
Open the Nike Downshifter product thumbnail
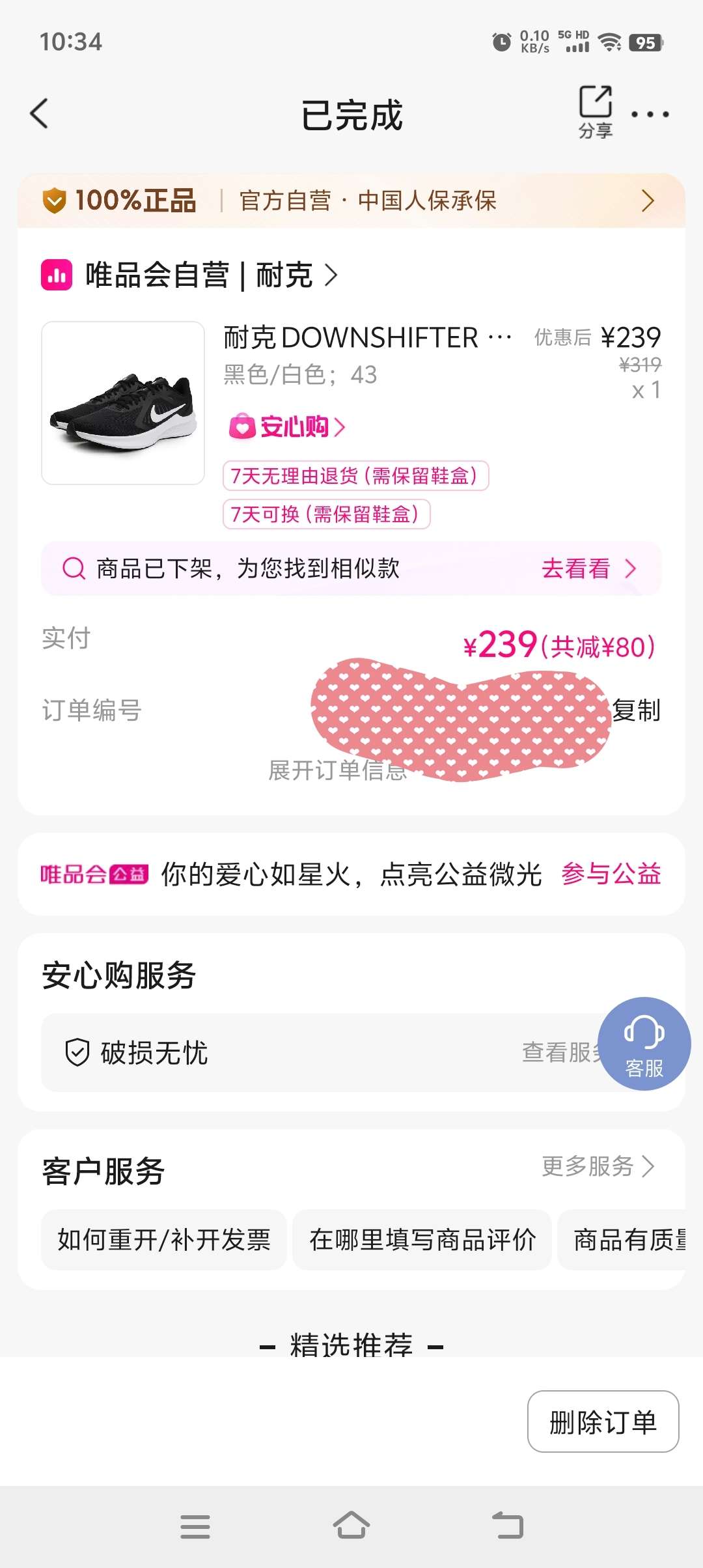[123, 403]
